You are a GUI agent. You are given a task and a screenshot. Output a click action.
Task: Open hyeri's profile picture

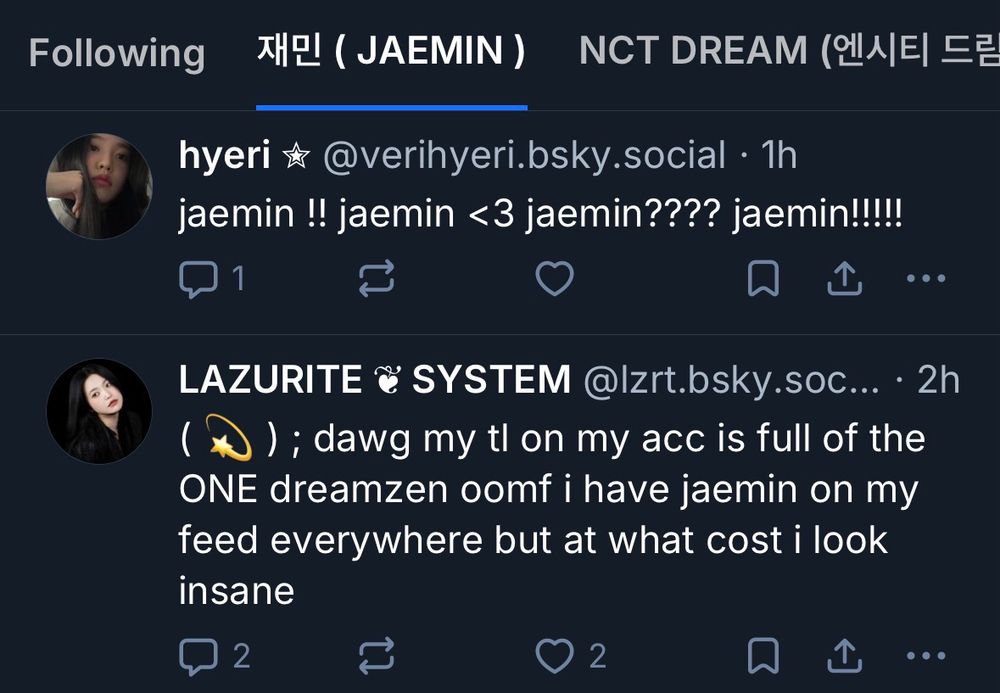coord(99,186)
